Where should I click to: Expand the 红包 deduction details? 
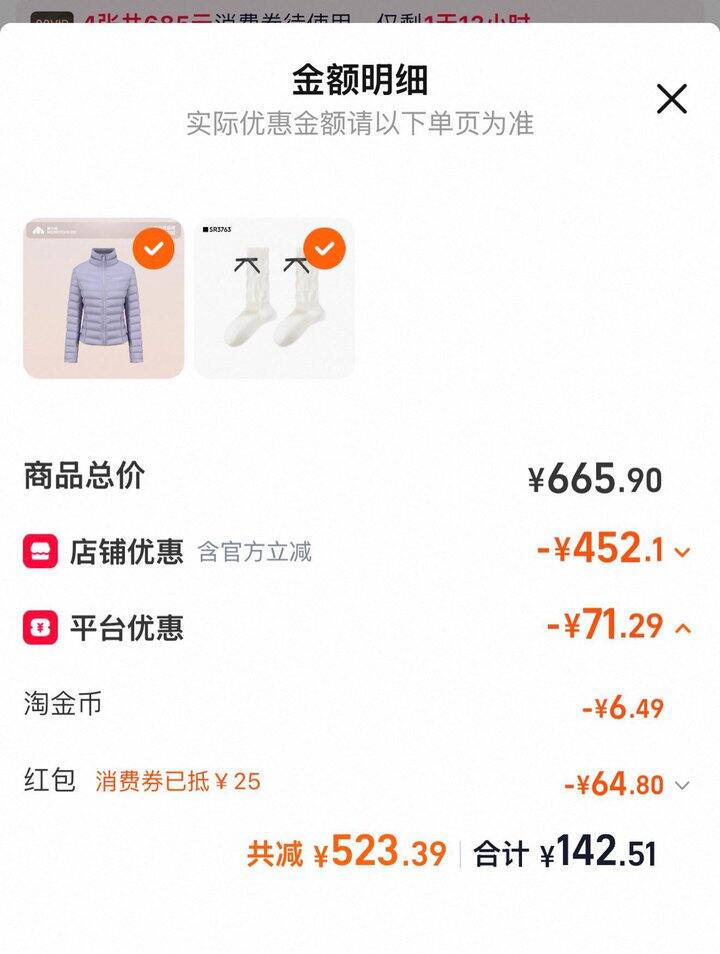click(682, 786)
